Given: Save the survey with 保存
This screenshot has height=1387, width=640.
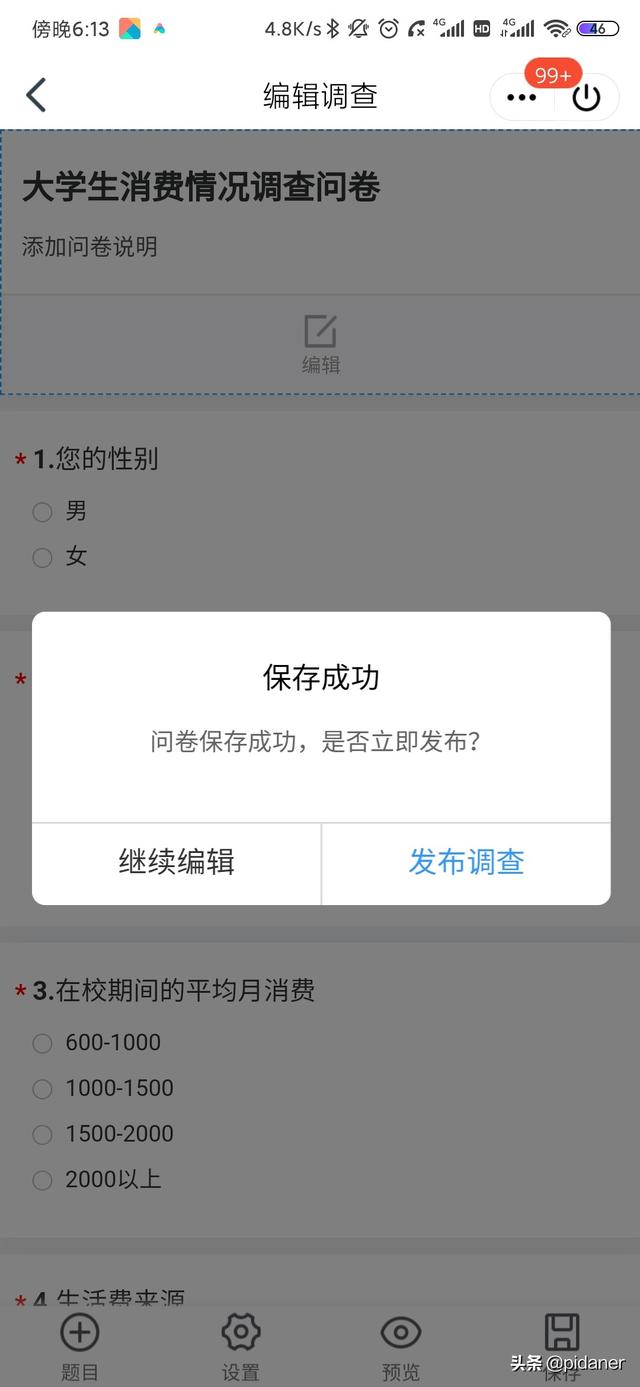Looking at the screenshot, I should (x=561, y=1345).
